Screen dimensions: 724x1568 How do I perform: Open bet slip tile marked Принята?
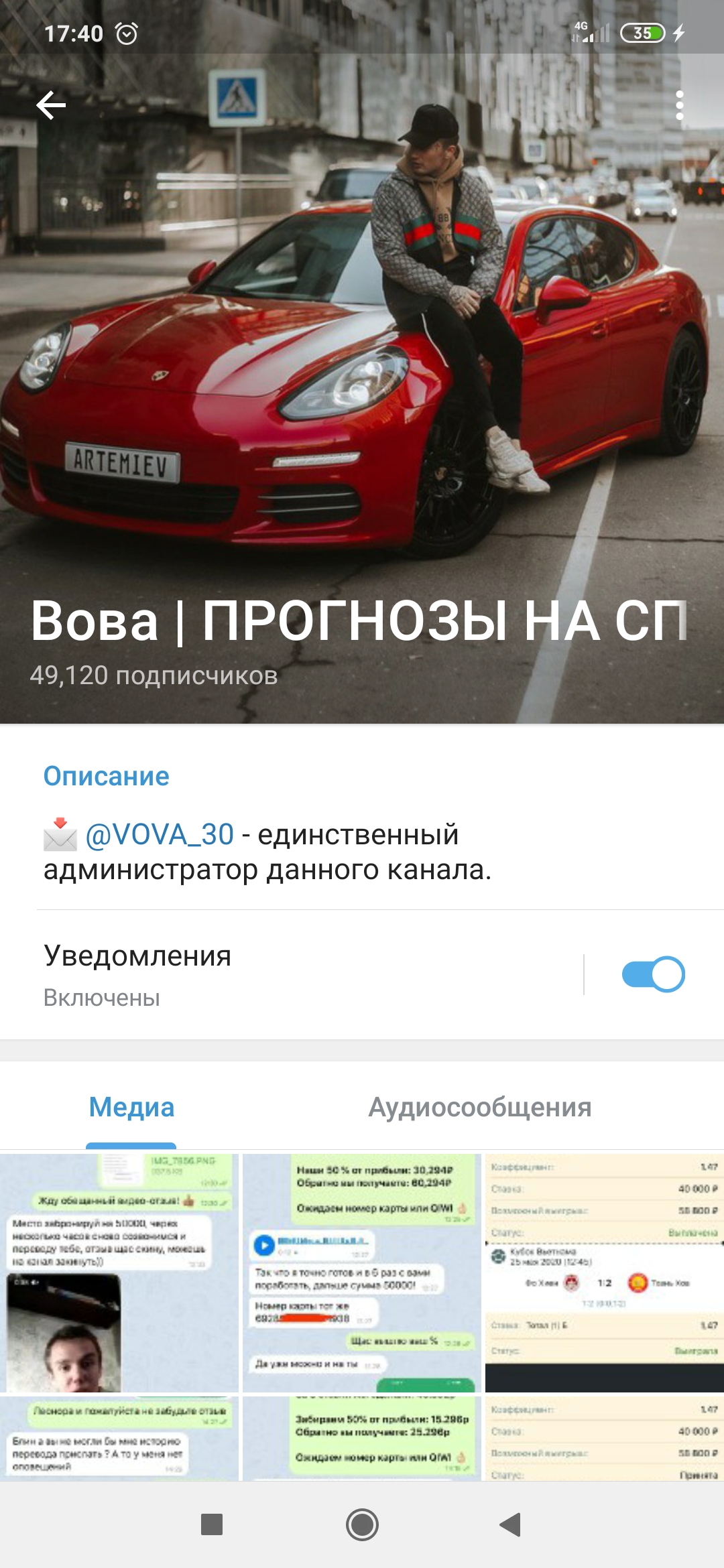[605, 1438]
